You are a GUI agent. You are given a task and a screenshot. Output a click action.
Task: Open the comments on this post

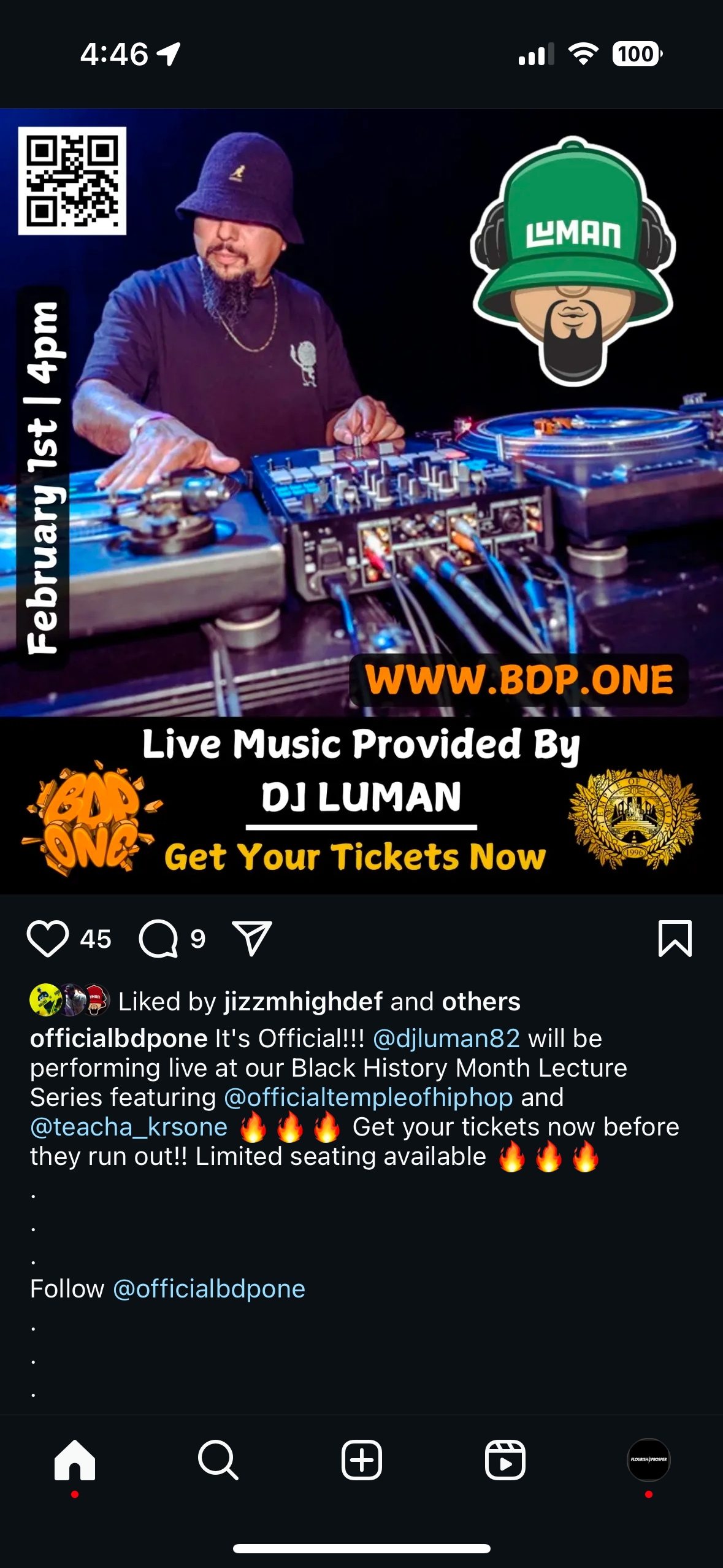159,938
